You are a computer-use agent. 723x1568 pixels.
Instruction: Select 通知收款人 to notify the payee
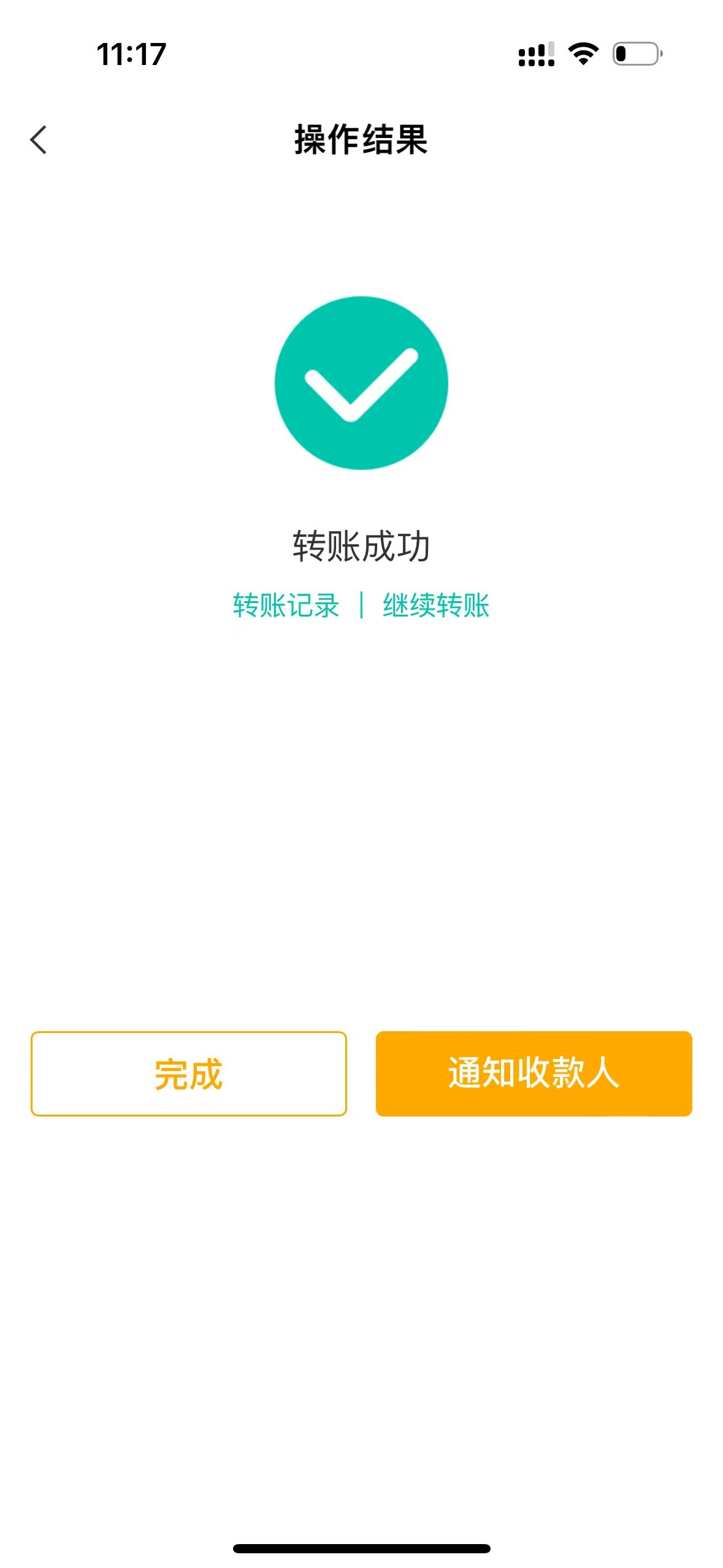point(534,1074)
